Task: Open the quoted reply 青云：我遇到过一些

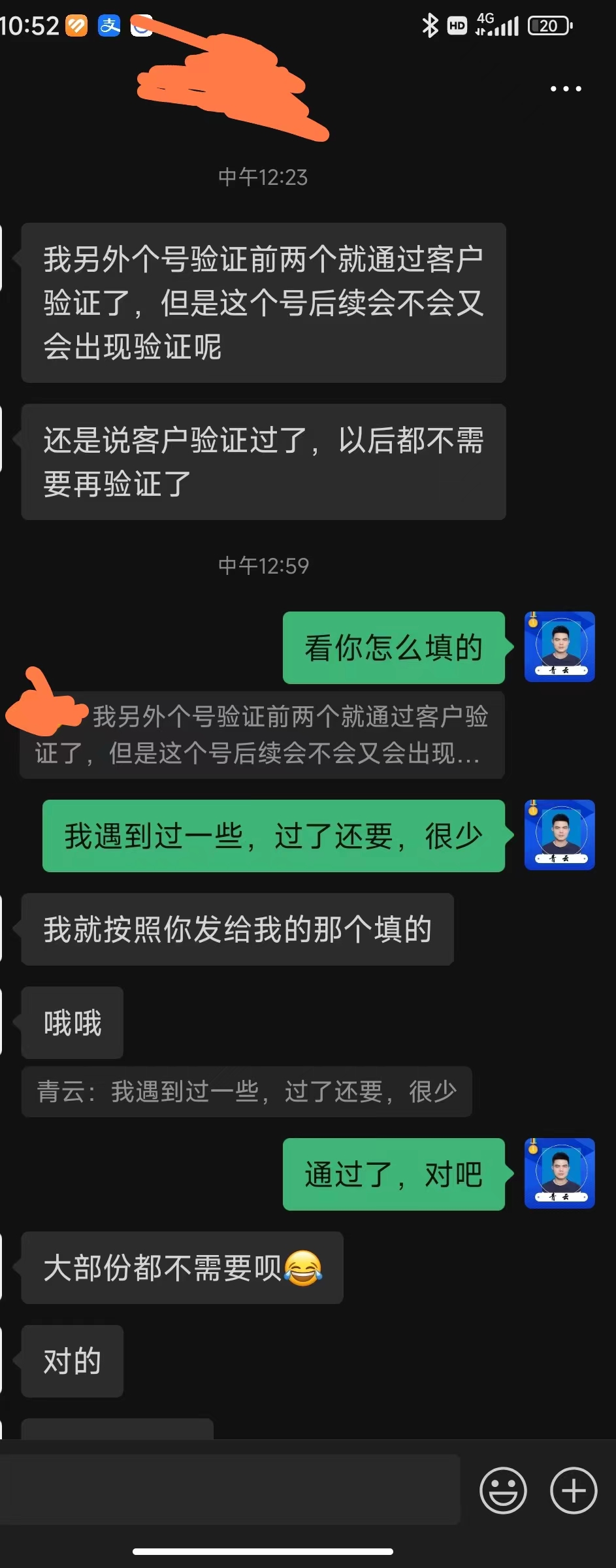Action: coord(246,1091)
